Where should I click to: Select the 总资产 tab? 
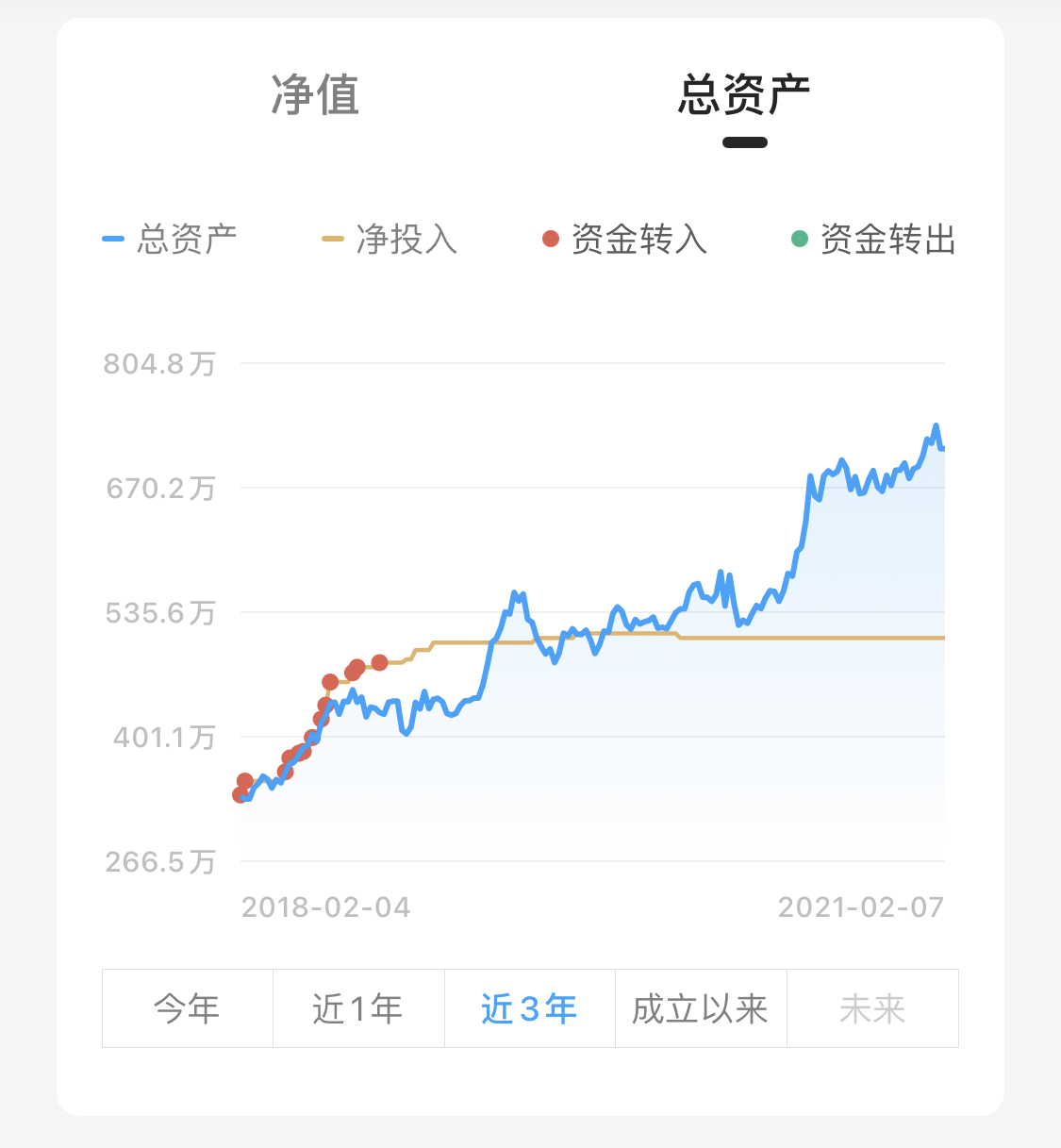click(x=744, y=95)
